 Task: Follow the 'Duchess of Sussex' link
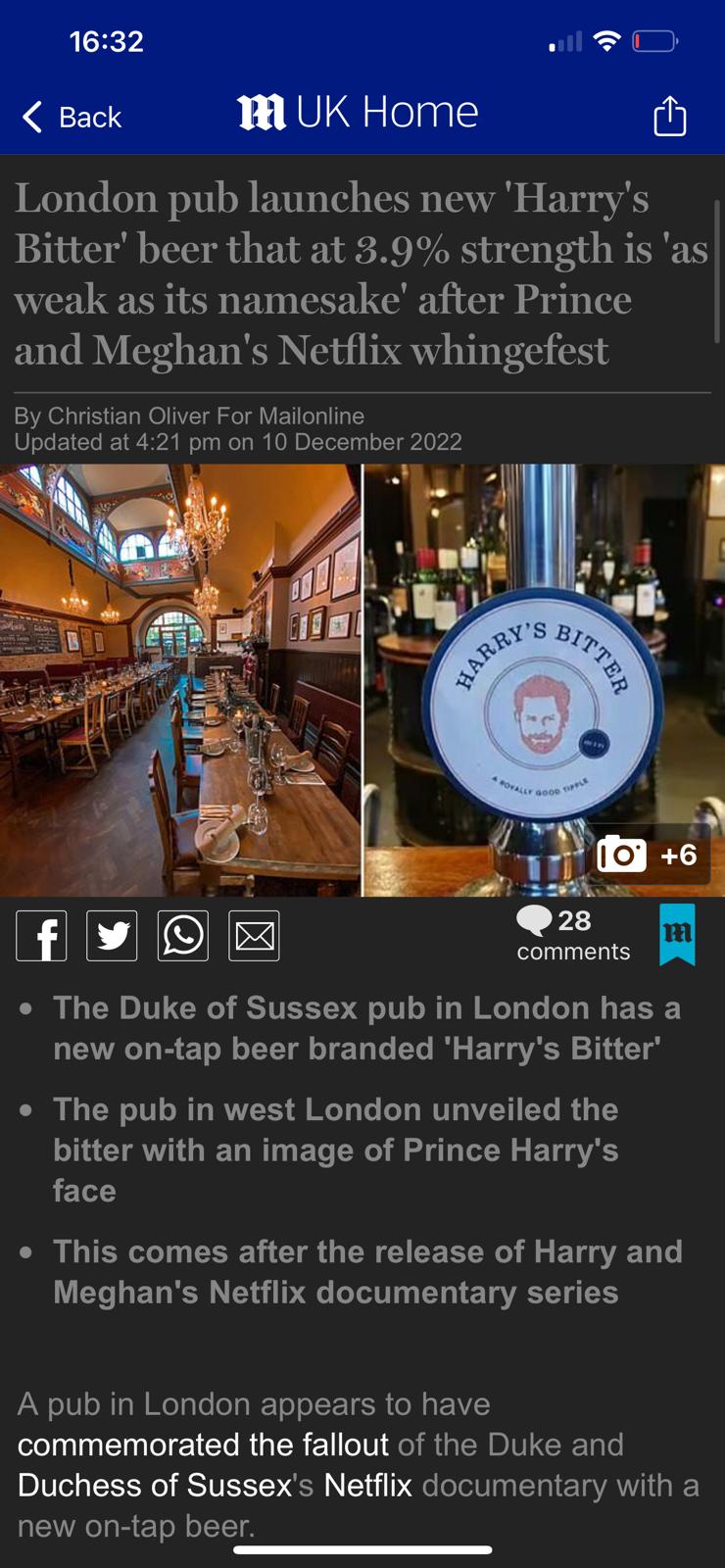pyautogui.click(x=155, y=1486)
